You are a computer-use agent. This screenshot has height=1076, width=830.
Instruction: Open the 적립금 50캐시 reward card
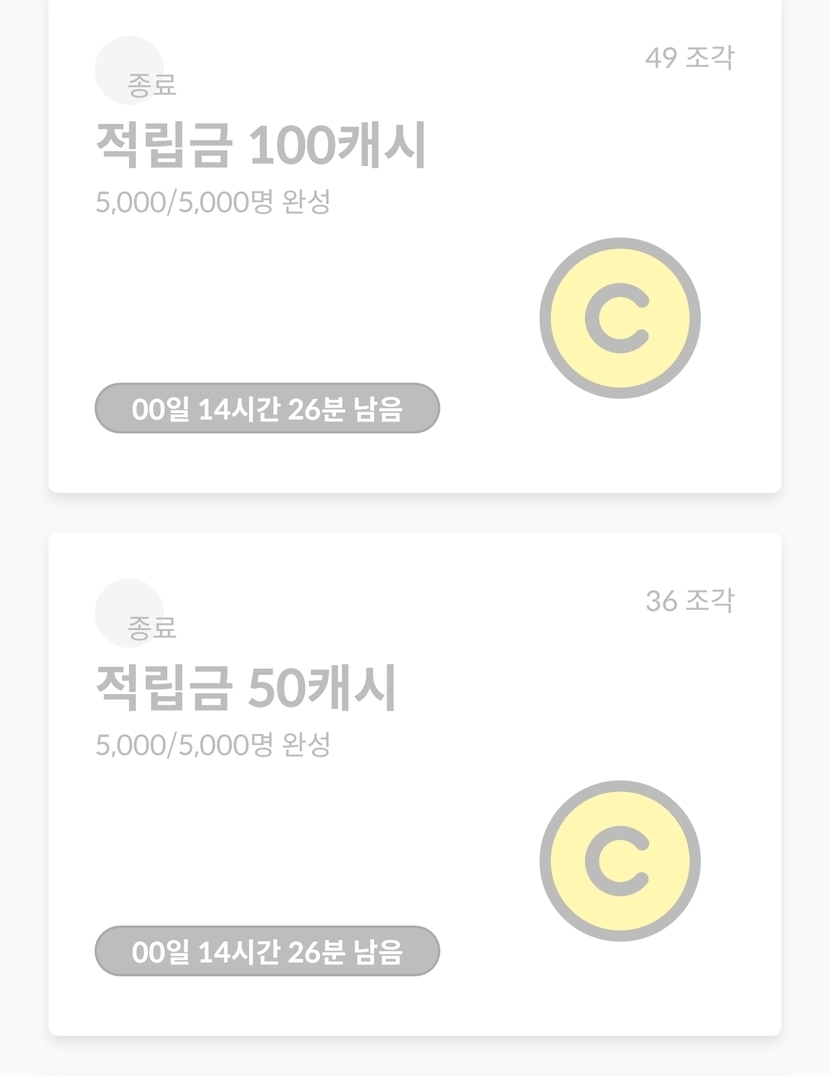414,785
